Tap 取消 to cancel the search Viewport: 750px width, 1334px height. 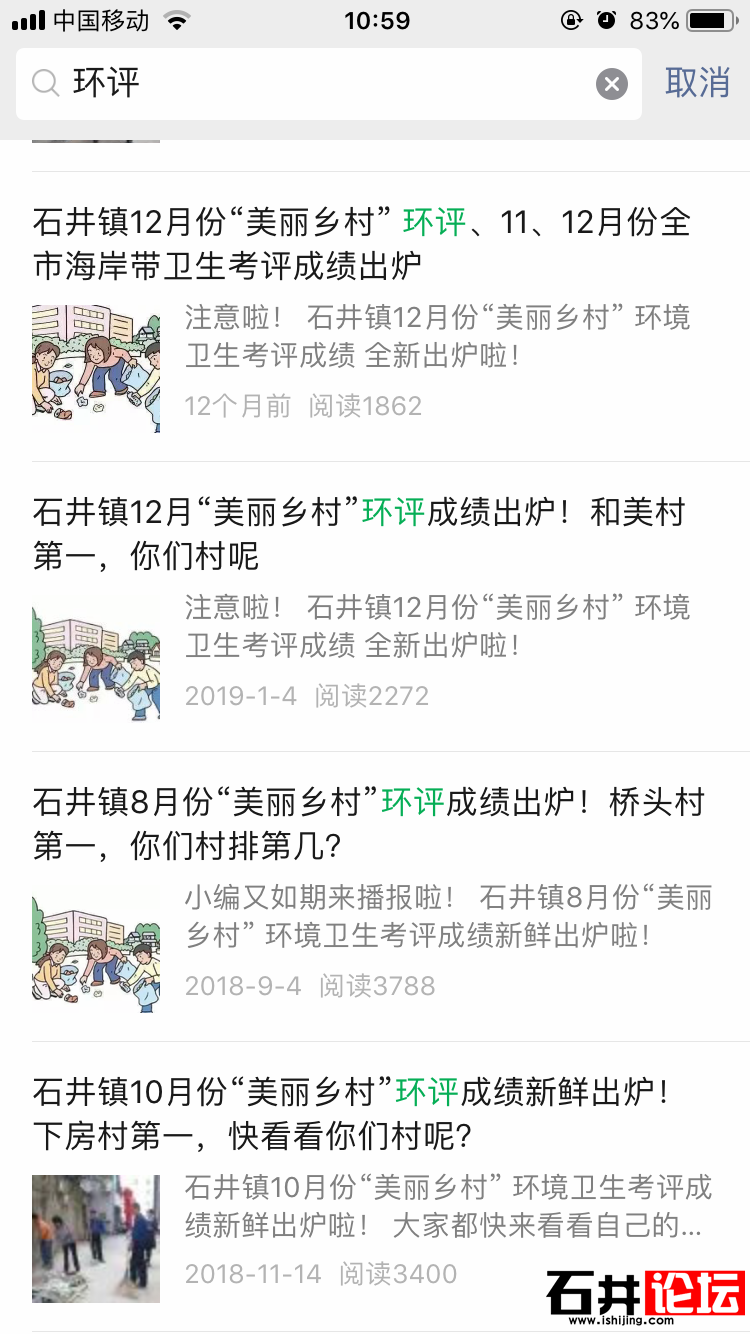click(697, 83)
